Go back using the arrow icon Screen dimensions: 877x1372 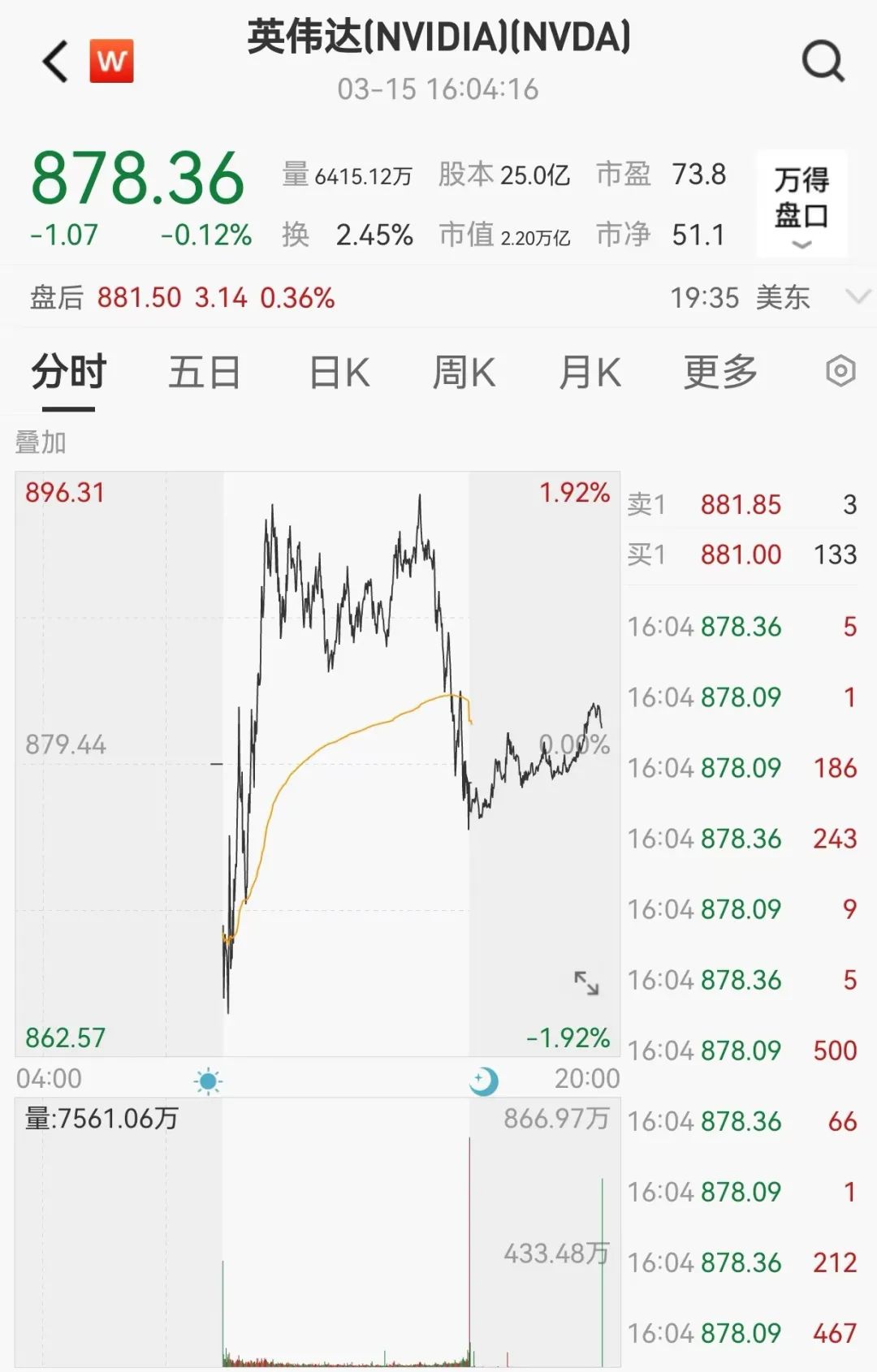point(55,62)
